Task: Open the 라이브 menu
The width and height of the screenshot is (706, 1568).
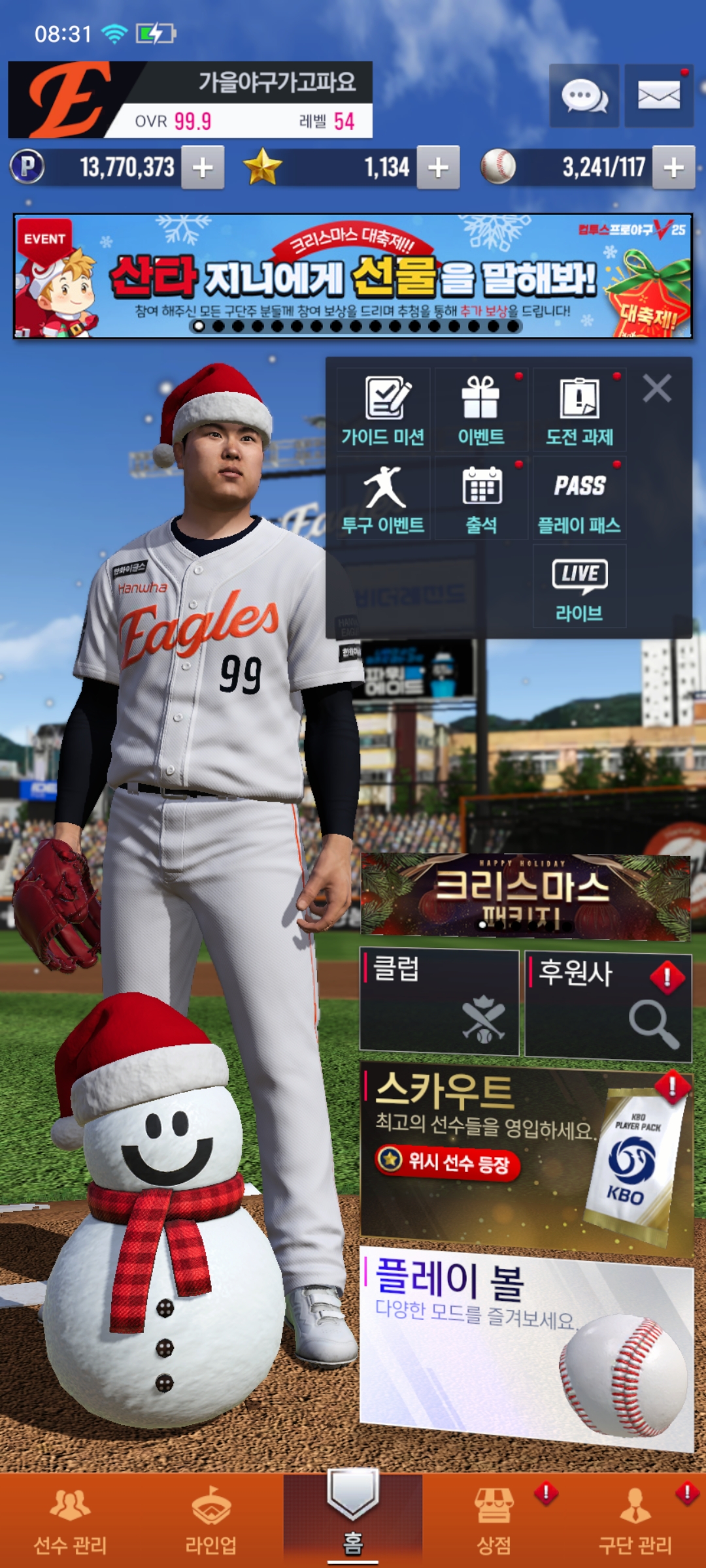Action: click(579, 587)
